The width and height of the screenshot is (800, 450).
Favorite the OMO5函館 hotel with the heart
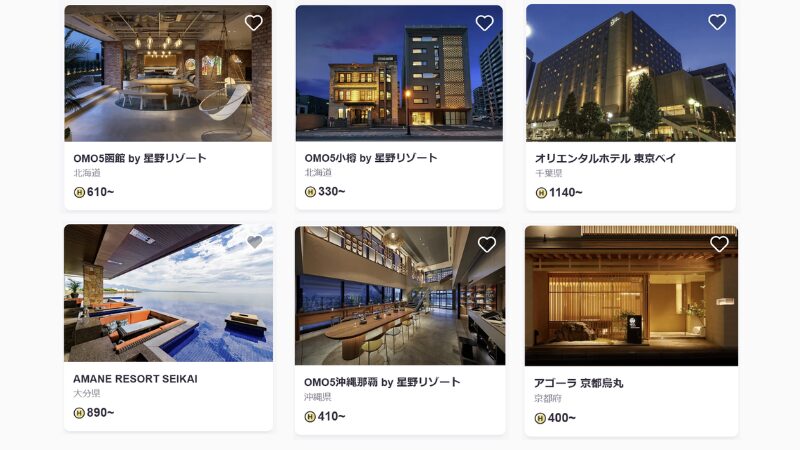[x=254, y=23]
